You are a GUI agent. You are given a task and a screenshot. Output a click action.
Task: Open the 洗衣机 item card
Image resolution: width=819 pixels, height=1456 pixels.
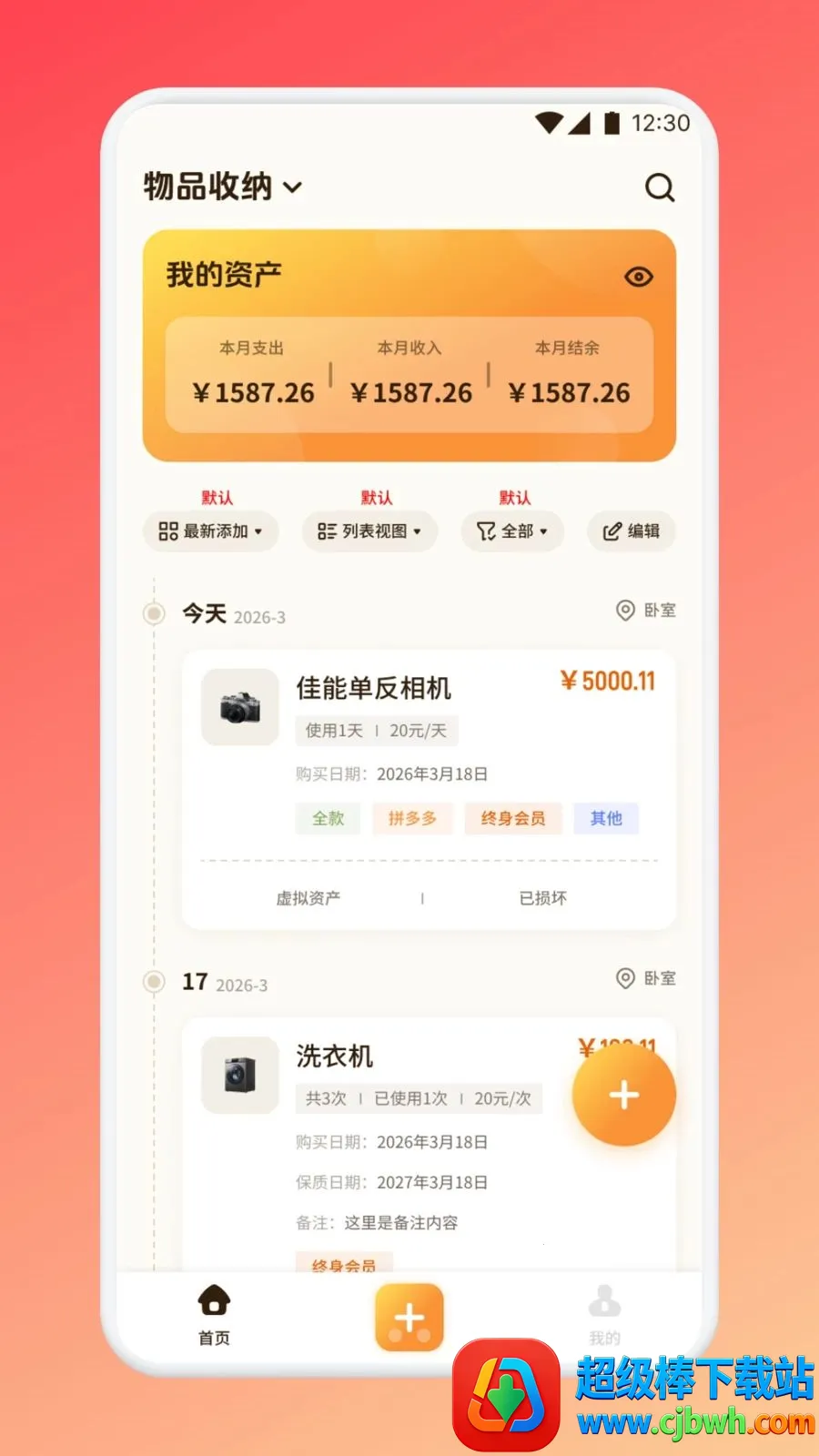pyautogui.click(x=429, y=1145)
